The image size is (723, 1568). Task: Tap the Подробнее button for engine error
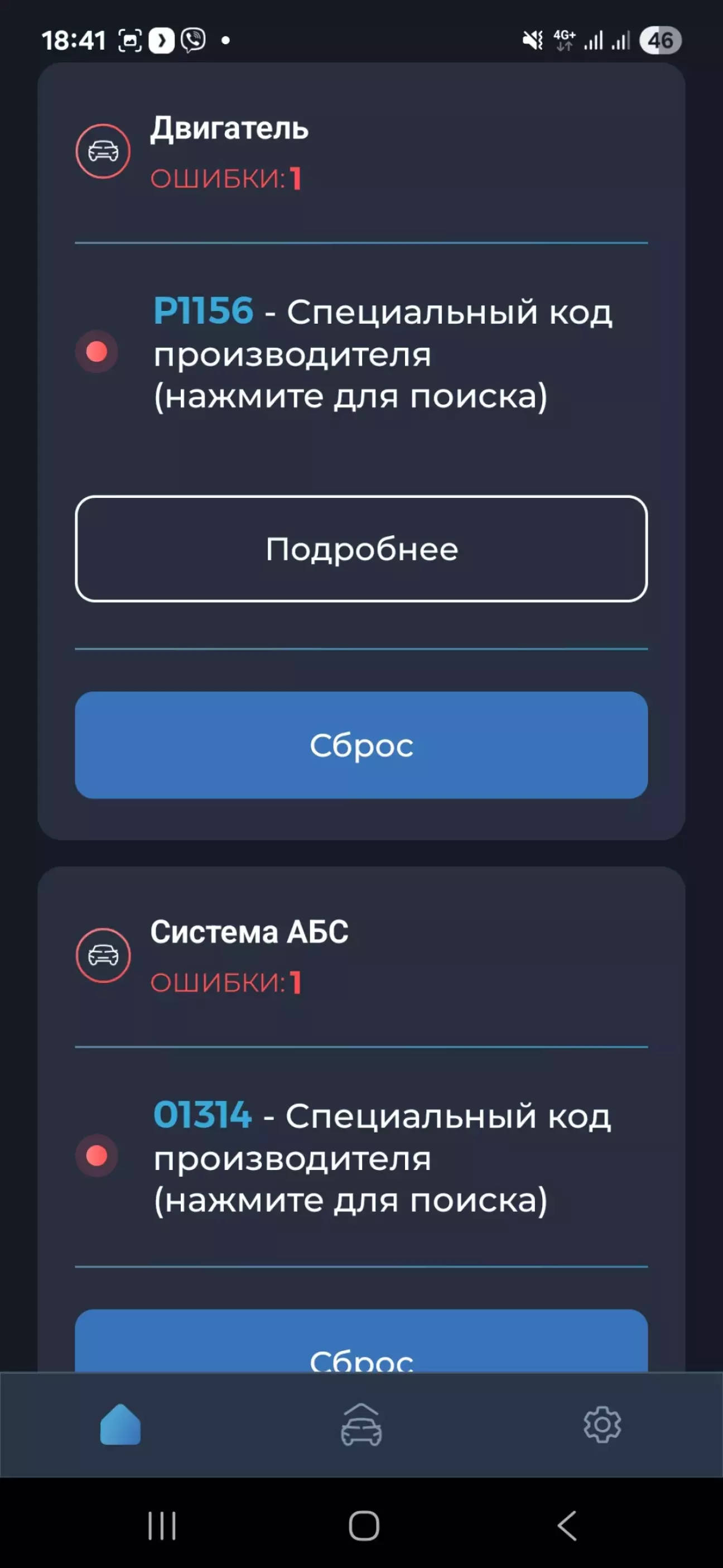pos(361,549)
